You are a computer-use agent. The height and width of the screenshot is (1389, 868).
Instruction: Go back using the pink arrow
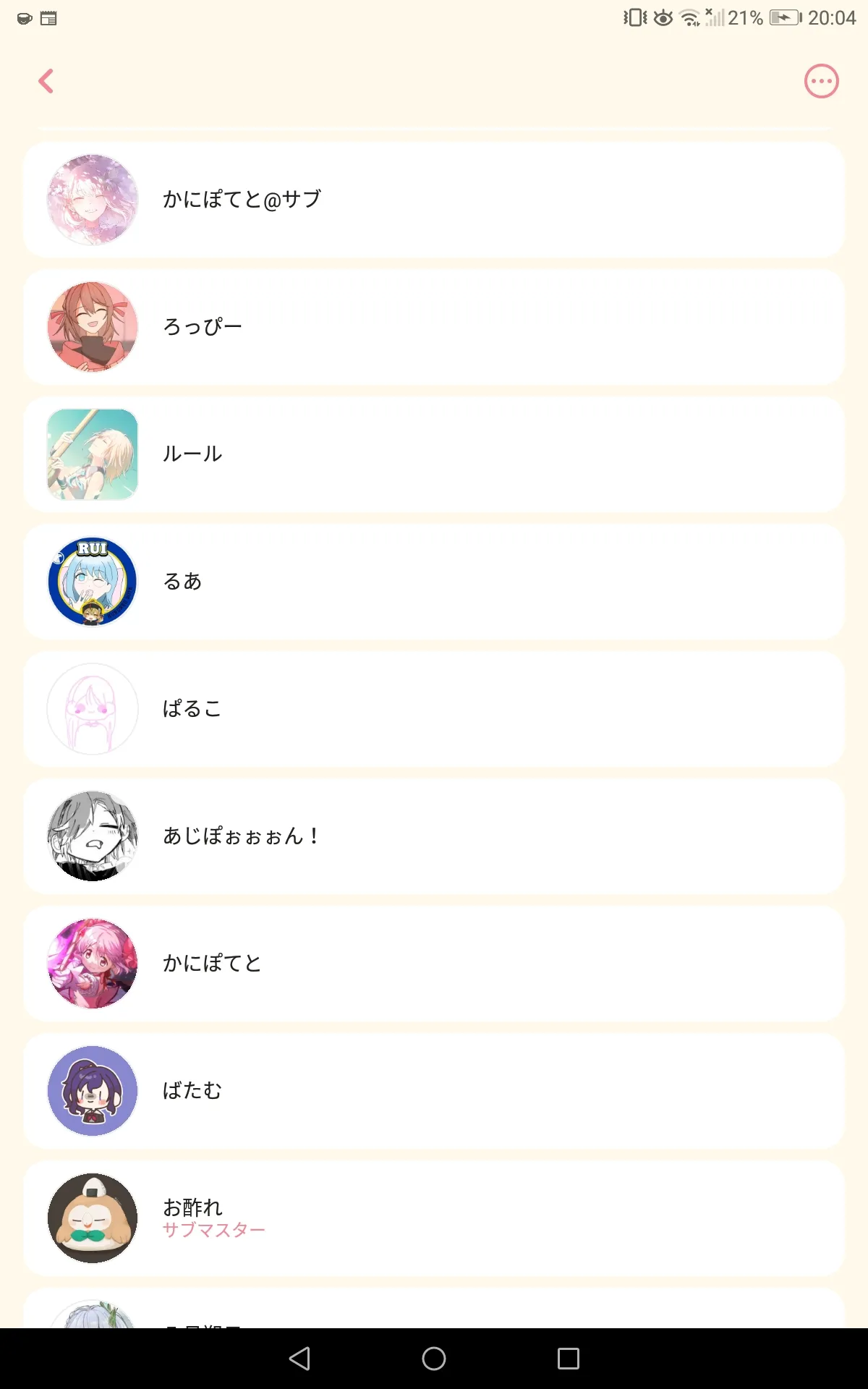[x=46, y=81]
